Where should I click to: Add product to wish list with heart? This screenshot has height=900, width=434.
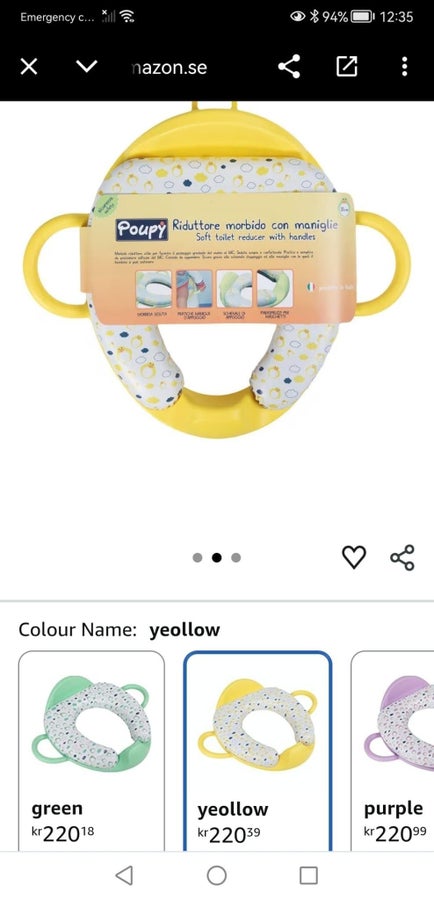coord(354,557)
